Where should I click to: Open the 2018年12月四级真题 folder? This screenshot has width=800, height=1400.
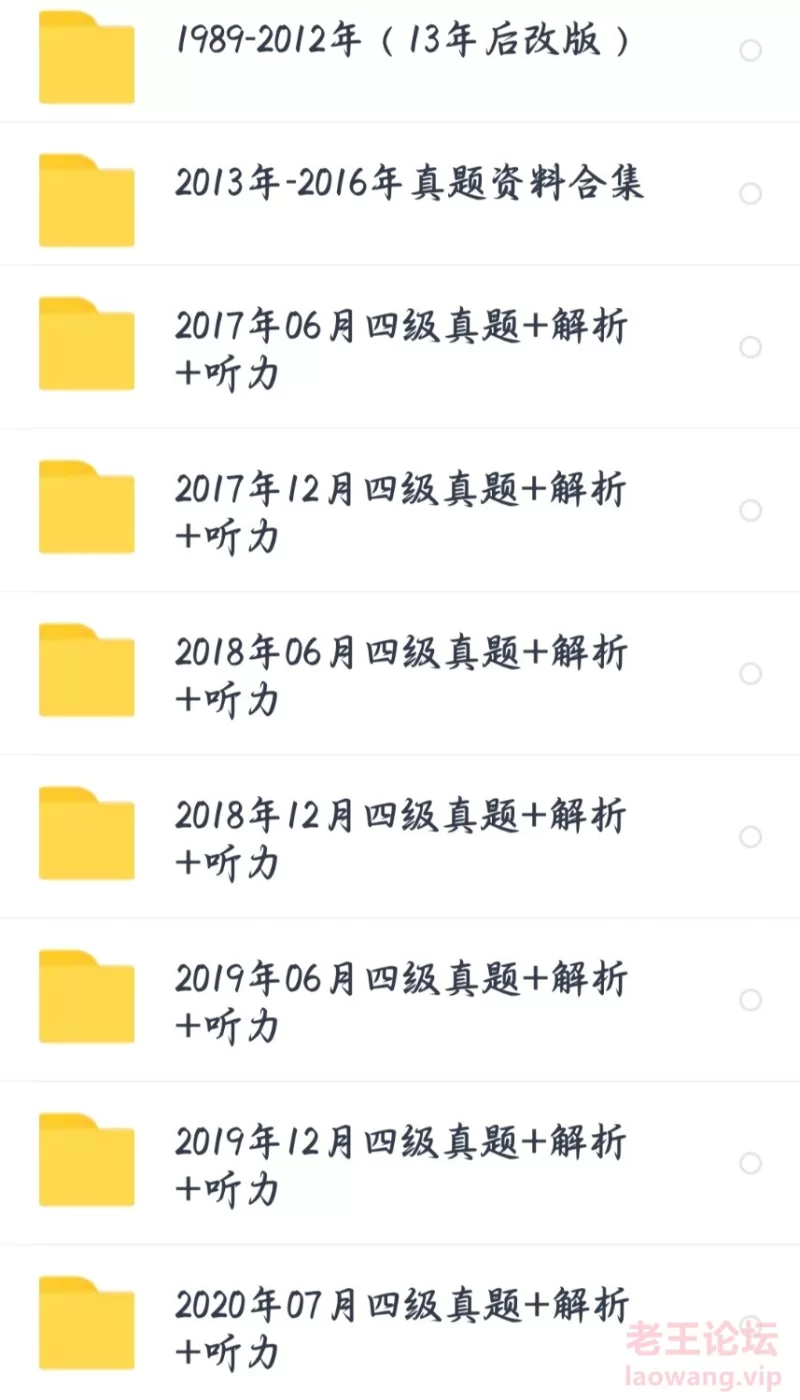coord(400,836)
